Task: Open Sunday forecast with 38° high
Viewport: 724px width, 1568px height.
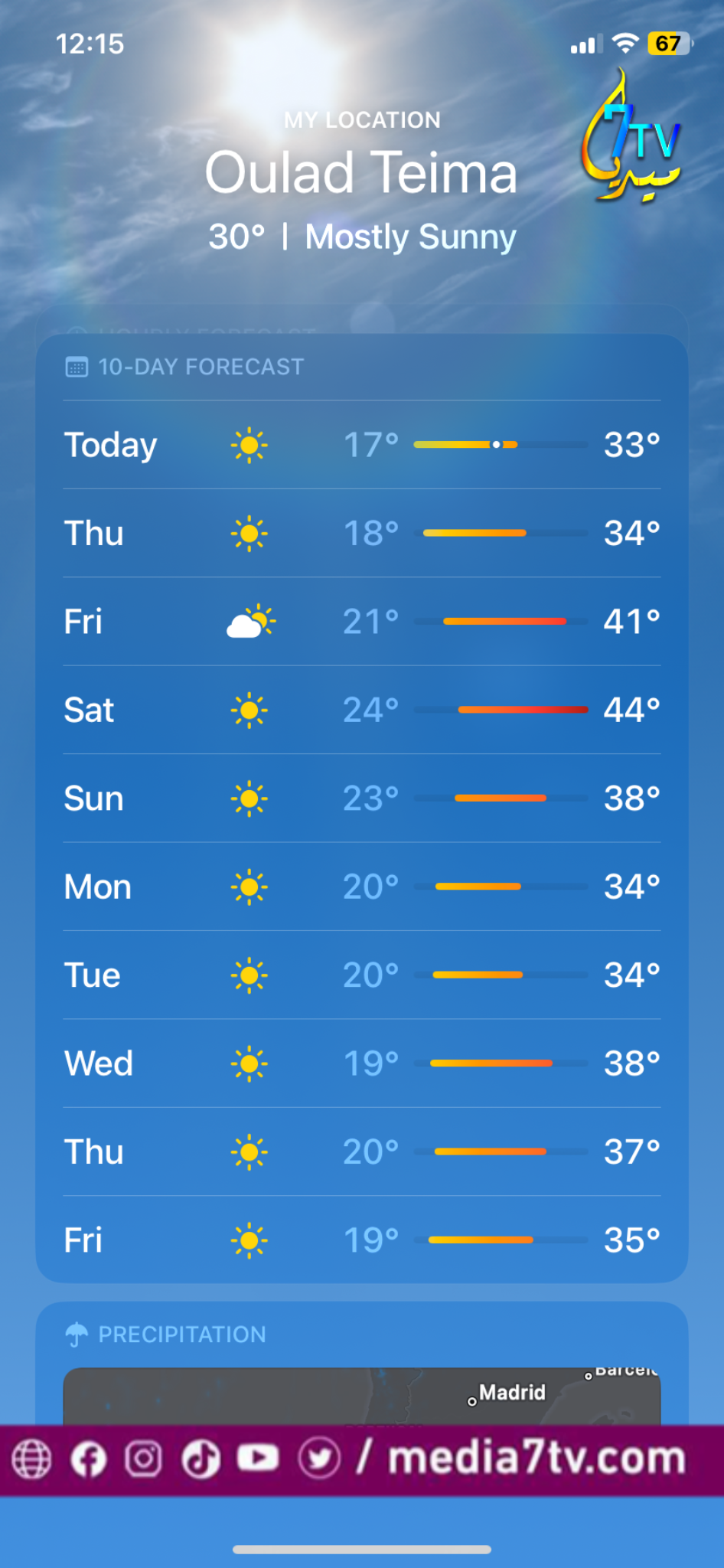Action: click(361, 799)
